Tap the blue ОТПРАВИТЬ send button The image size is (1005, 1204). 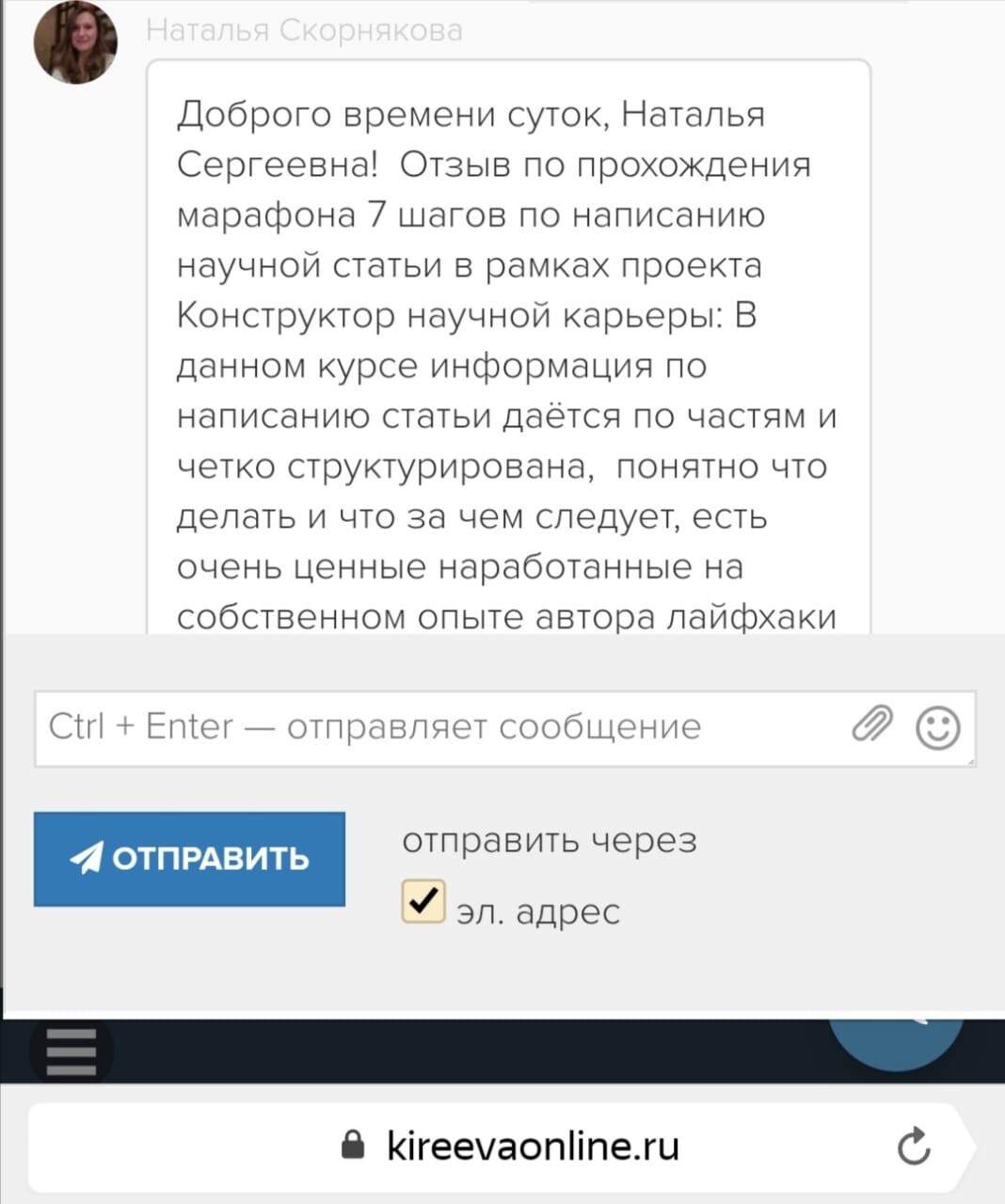point(189,859)
